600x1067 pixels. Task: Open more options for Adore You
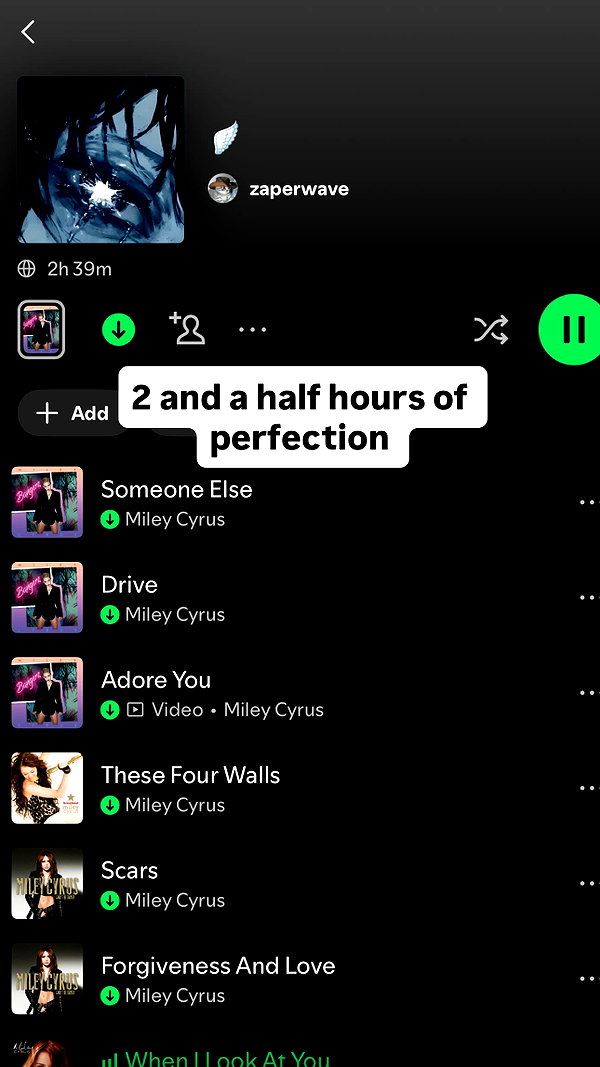coord(588,693)
